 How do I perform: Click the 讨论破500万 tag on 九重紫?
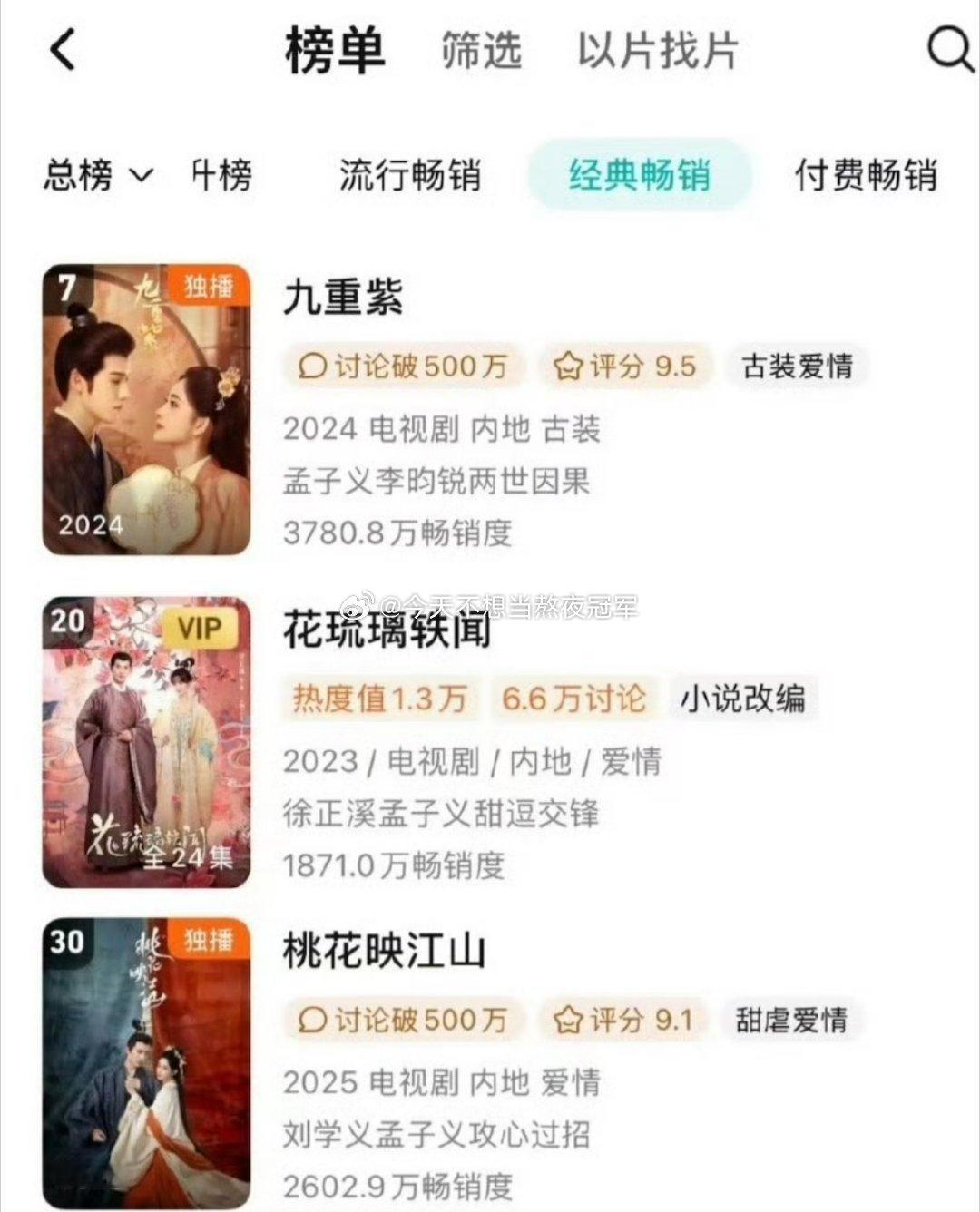pyautogui.click(x=406, y=367)
